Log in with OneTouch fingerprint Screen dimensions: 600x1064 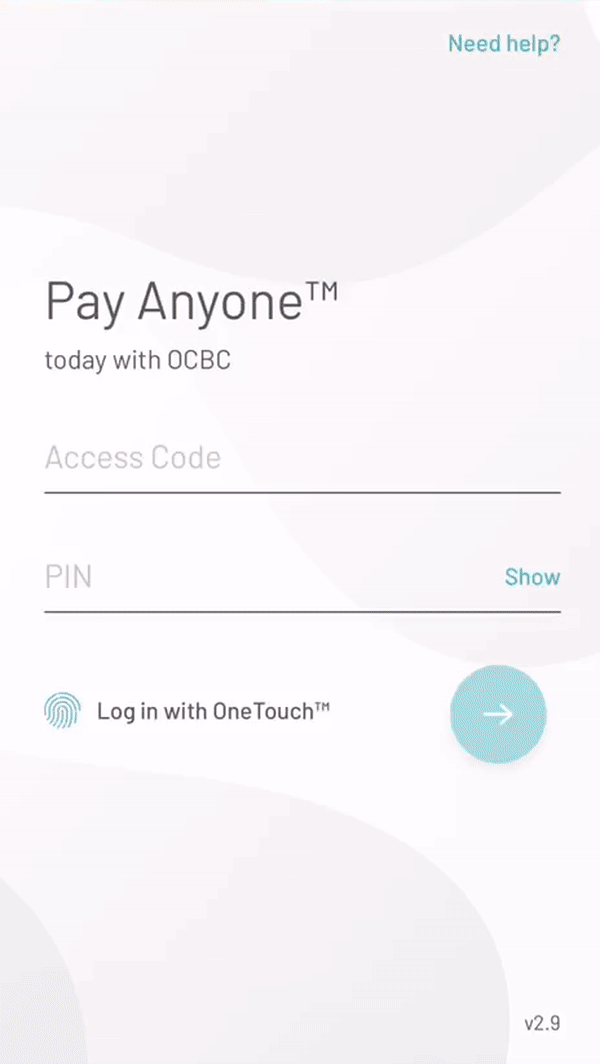point(187,711)
